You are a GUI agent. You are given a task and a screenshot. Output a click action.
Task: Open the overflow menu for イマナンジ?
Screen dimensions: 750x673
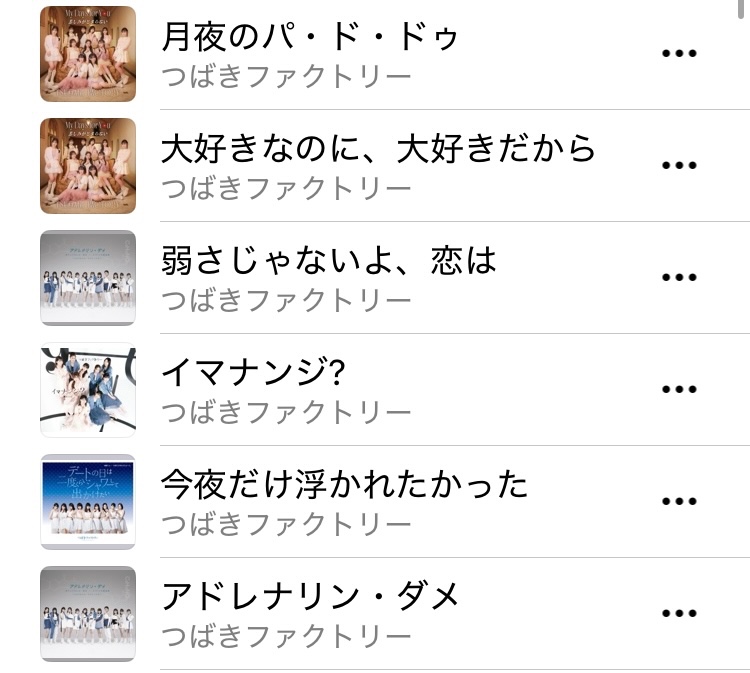point(679,390)
